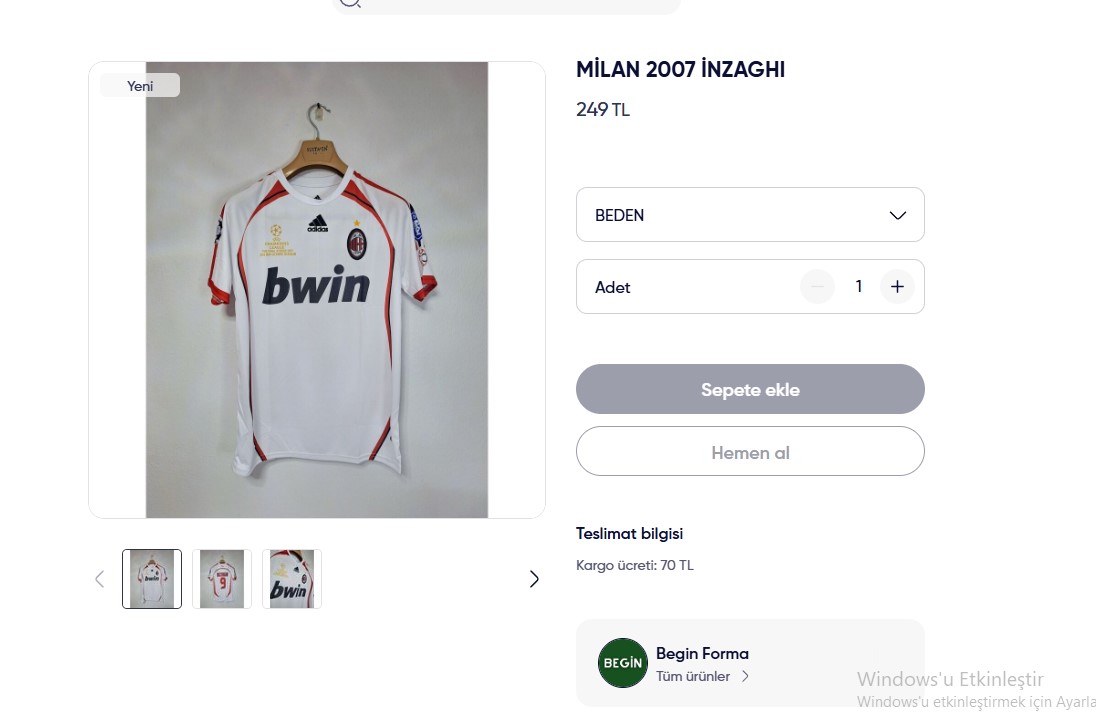The width and height of the screenshot is (1096, 714).
Task: Select the third close-up bwin thumbnail
Action: [x=292, y=579]
